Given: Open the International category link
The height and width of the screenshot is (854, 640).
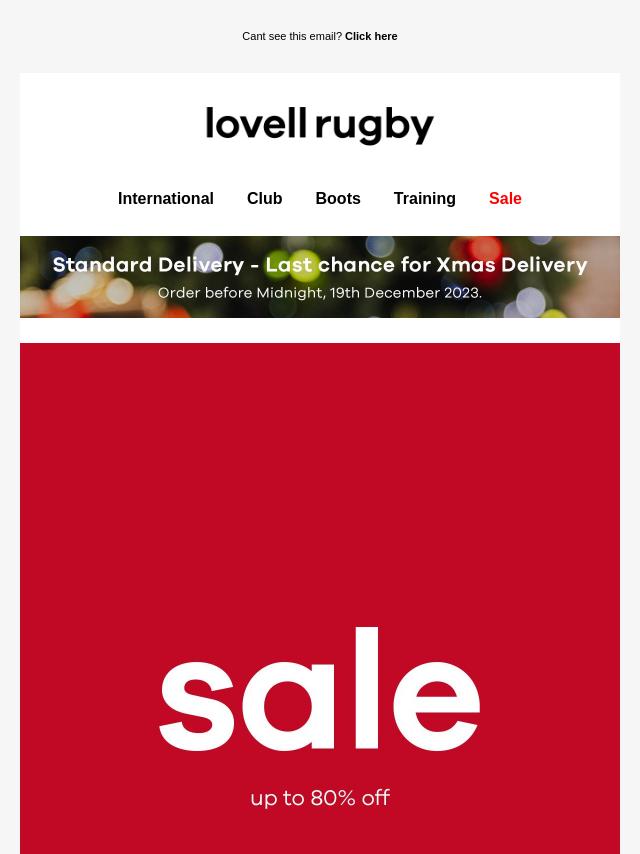Looking at the screenshot, I should click(165, 198).
